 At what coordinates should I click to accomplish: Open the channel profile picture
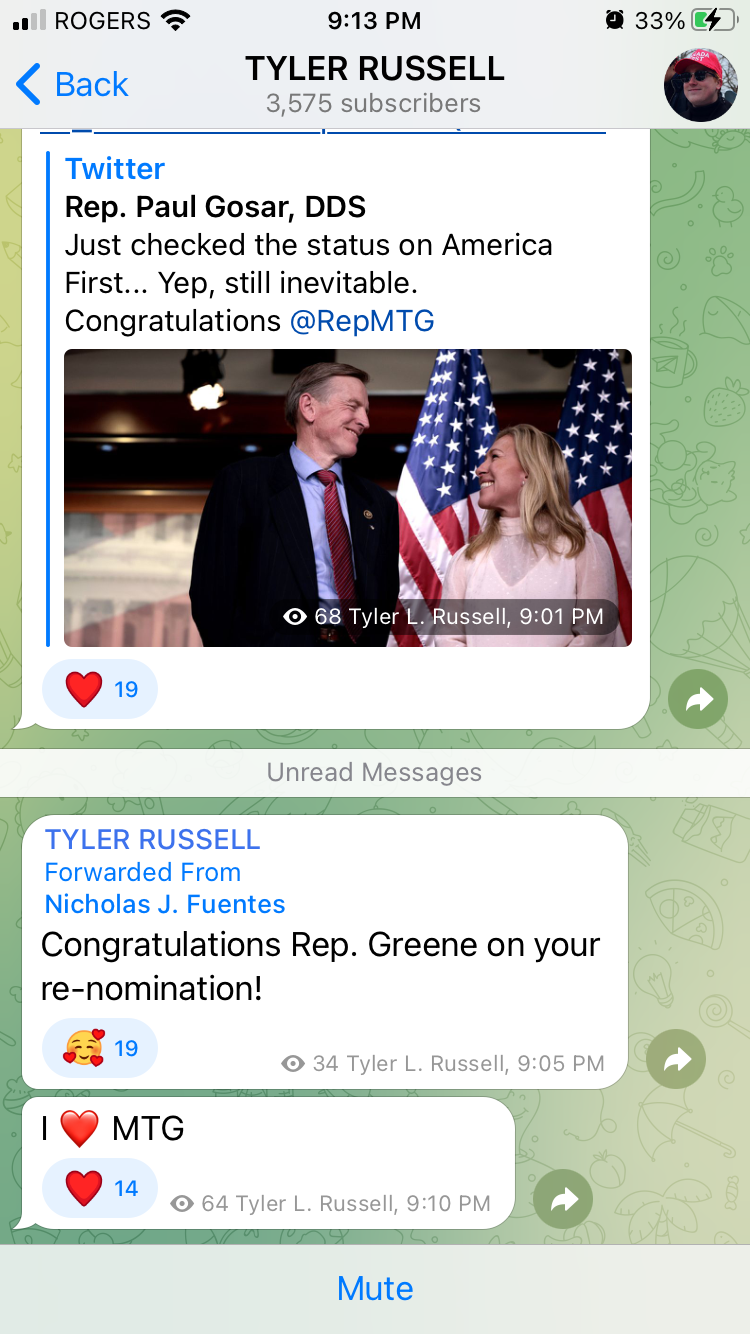pos(701,85)
